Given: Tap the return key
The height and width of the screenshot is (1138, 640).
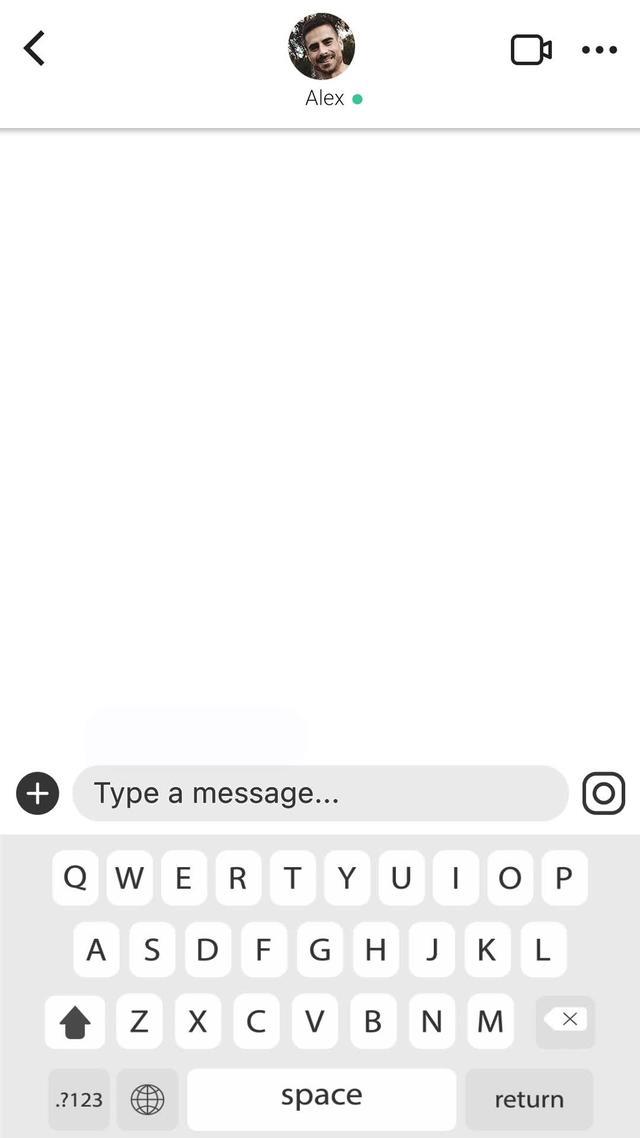Looking at the screenshot, I should click(x=528, y=1099).
